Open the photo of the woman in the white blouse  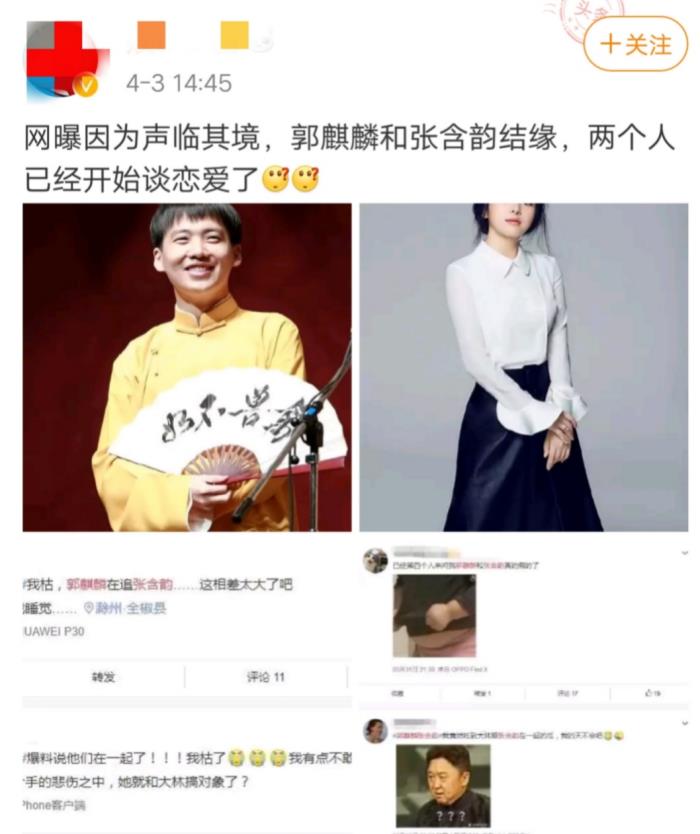(x=524, y=367)
